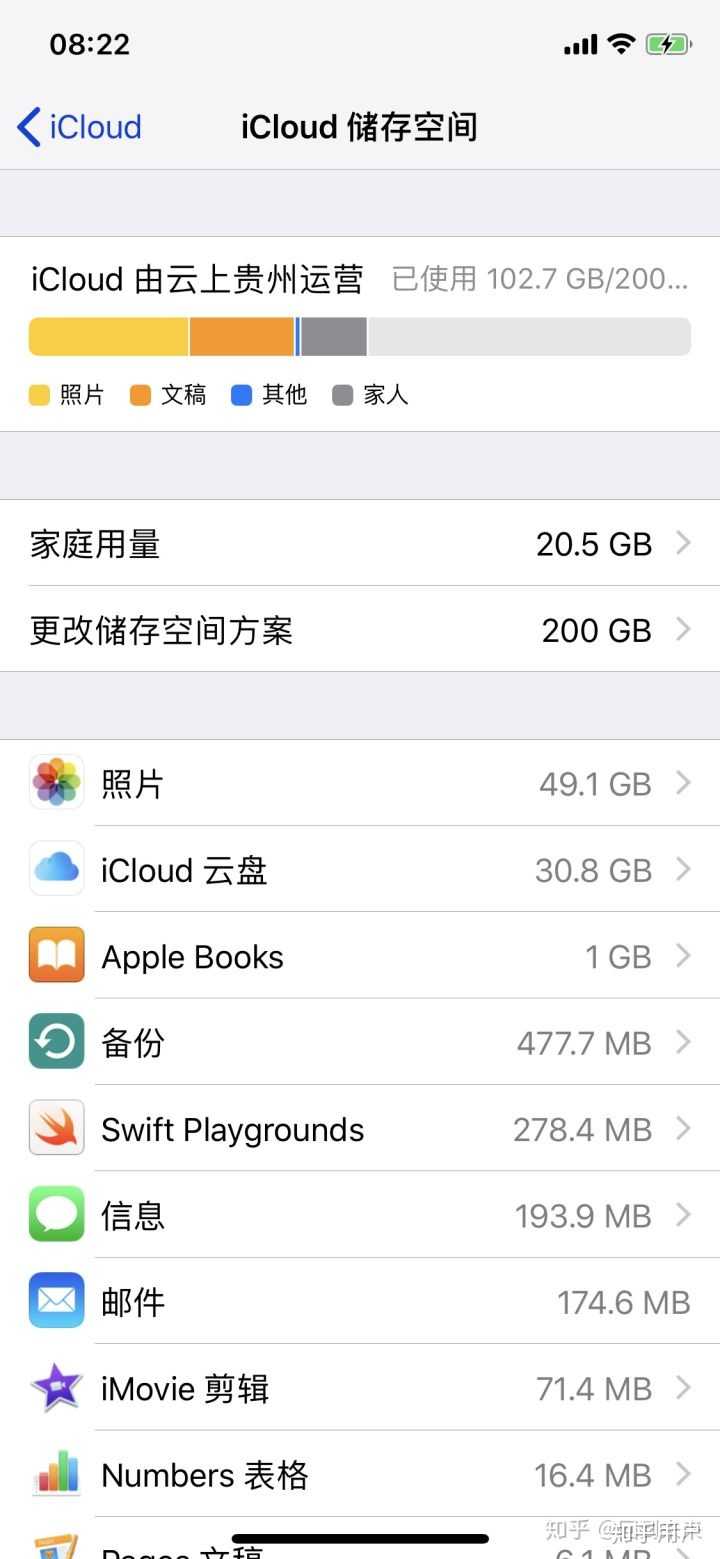Open the 备份 backup icon

click(x=56, y=1042)
